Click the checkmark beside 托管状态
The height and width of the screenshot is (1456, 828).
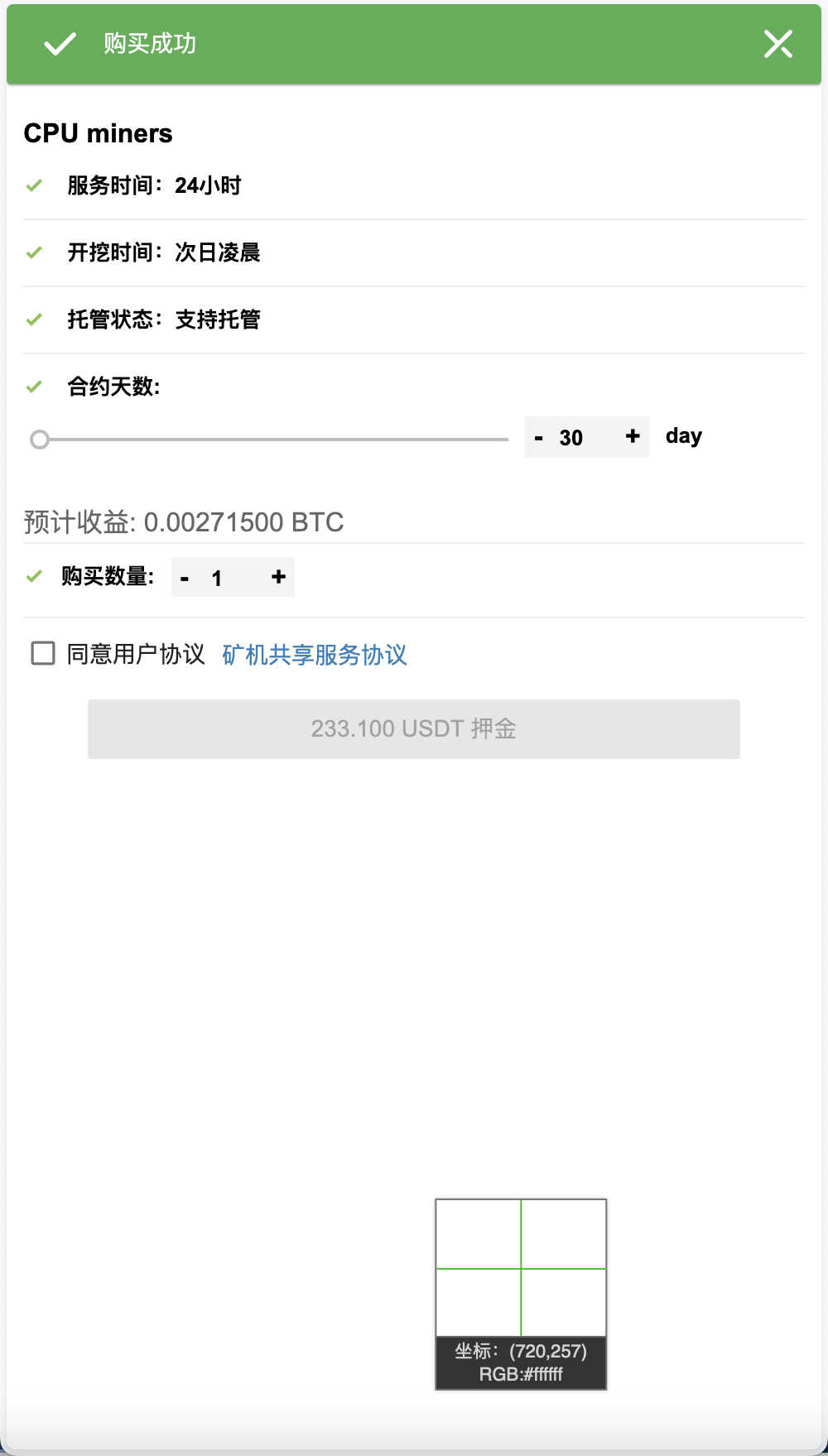coord(33,321)
